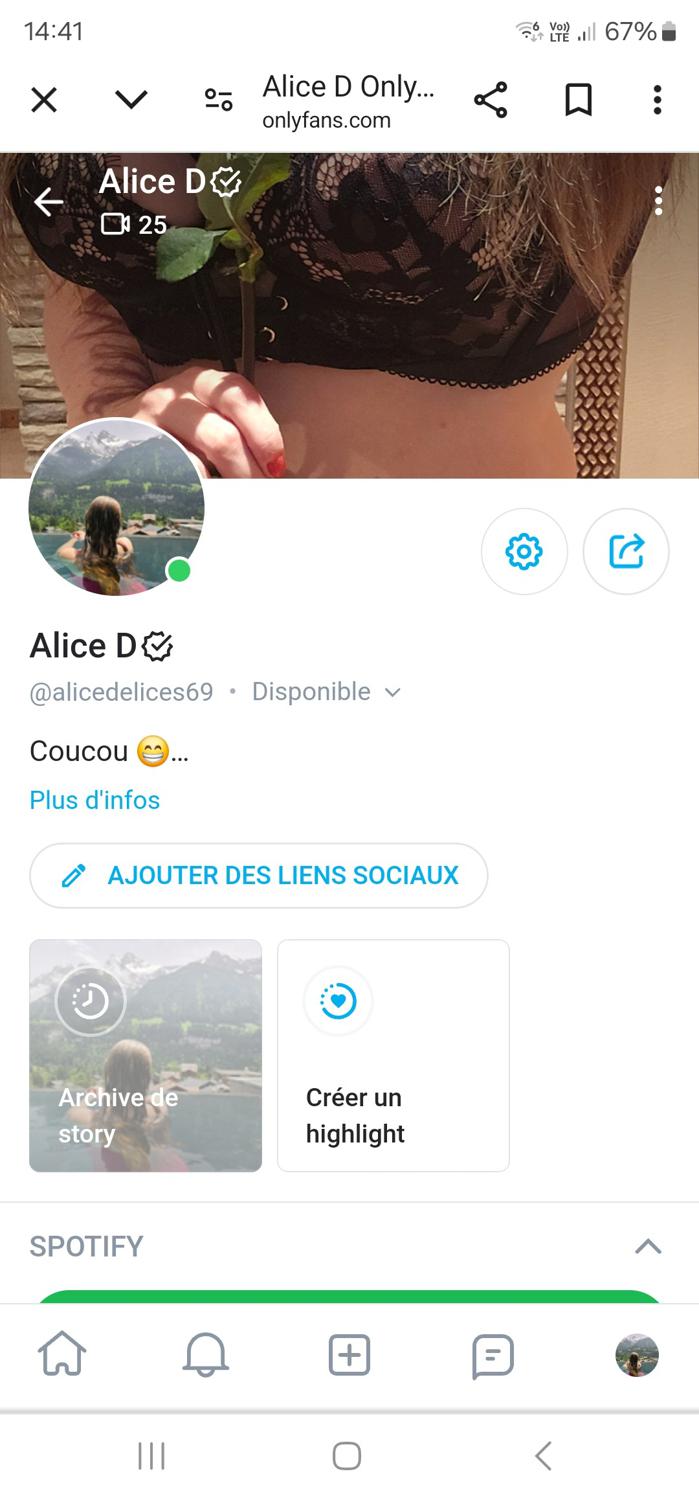
Task: Open the Archive de story tile
Action: pyautogui.click(x=146, y=1055)
